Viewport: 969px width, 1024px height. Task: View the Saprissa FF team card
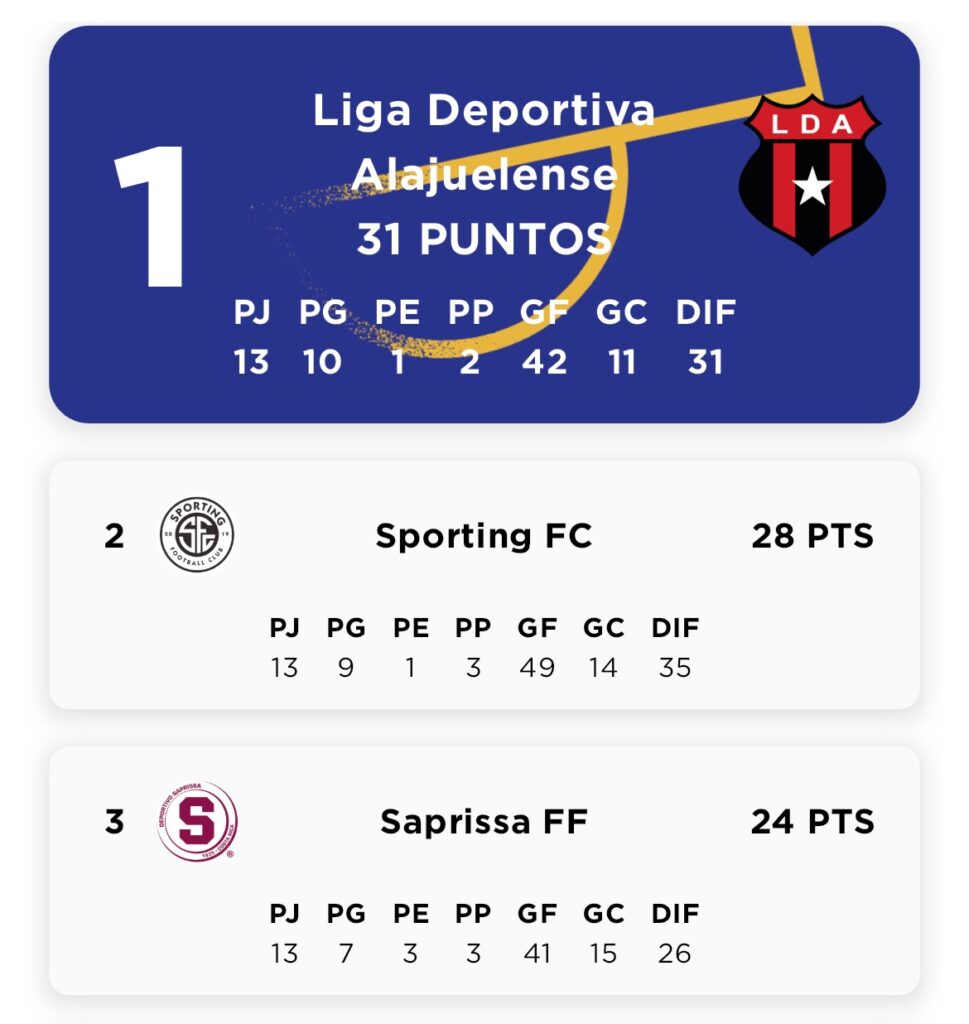(484, 869)
